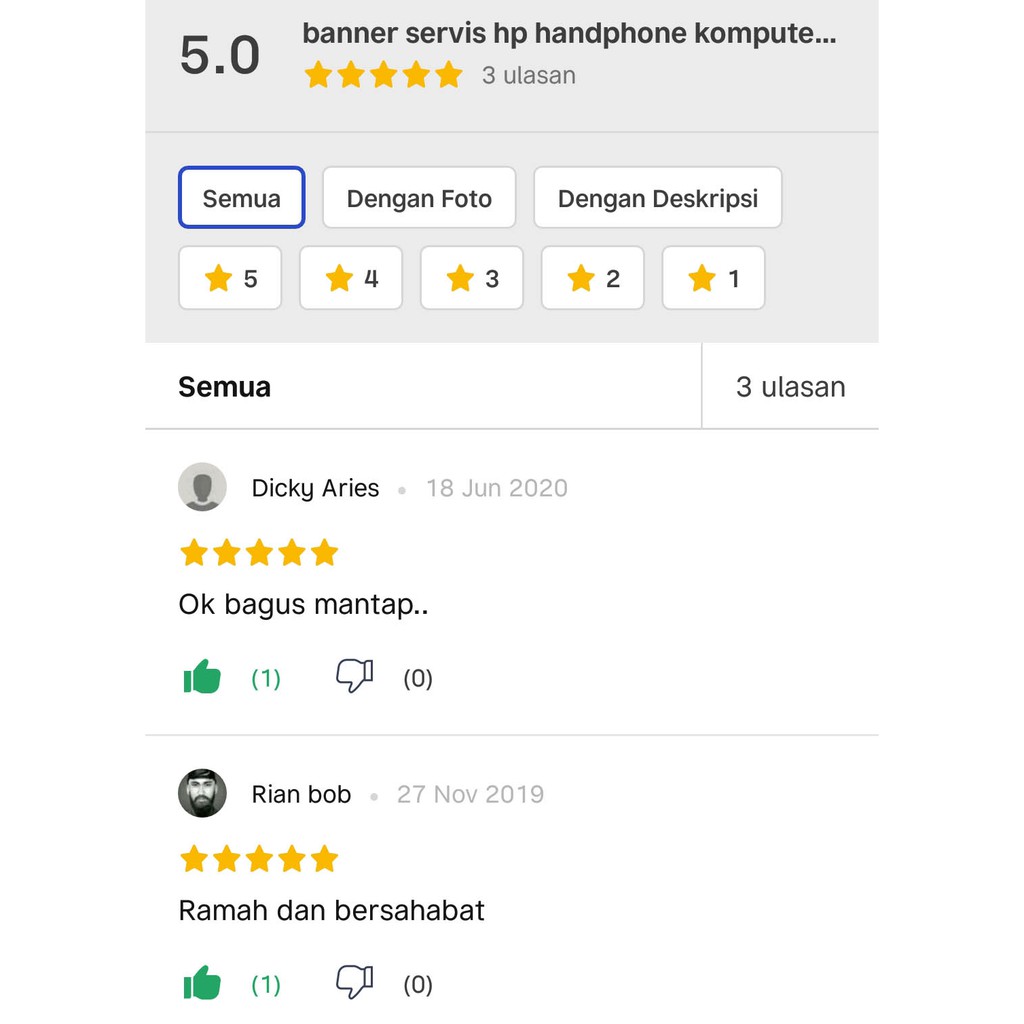
Task: Show only 1-star reviews
Action: 714,278
